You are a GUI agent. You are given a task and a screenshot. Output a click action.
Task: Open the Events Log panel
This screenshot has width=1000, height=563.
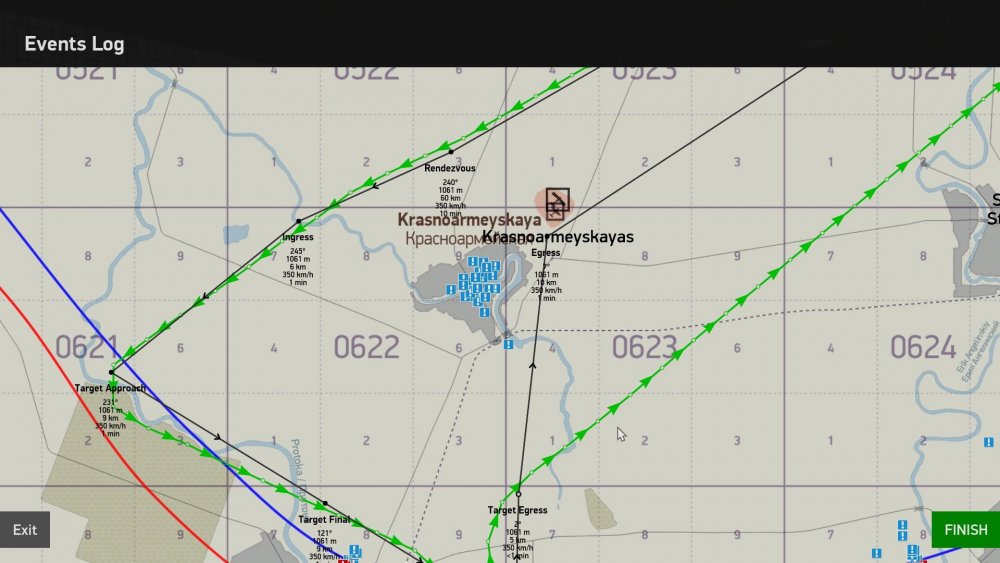75,44
